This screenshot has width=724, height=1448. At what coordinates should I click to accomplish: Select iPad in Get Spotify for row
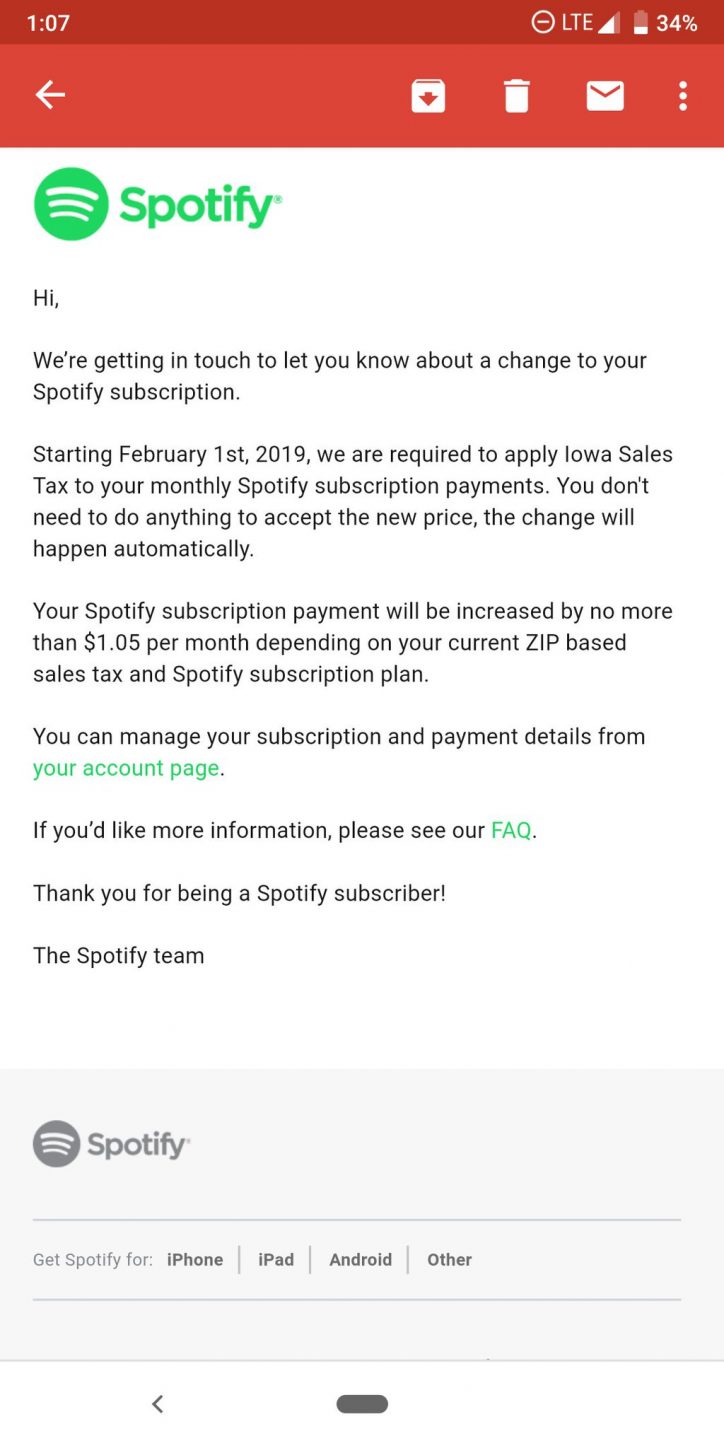[x=276, y=1259]
